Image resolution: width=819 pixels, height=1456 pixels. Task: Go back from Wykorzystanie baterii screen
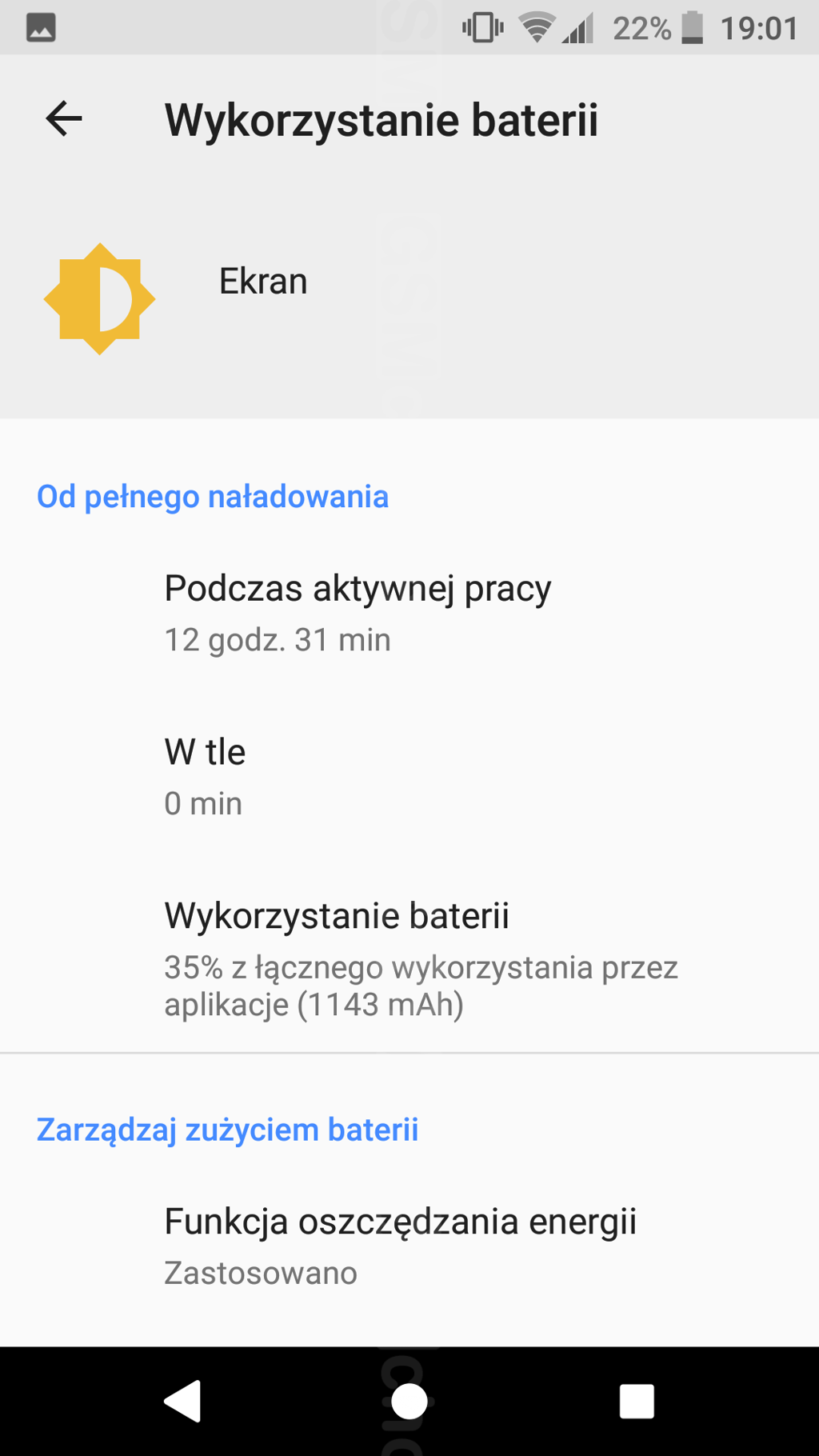point(64,120)
